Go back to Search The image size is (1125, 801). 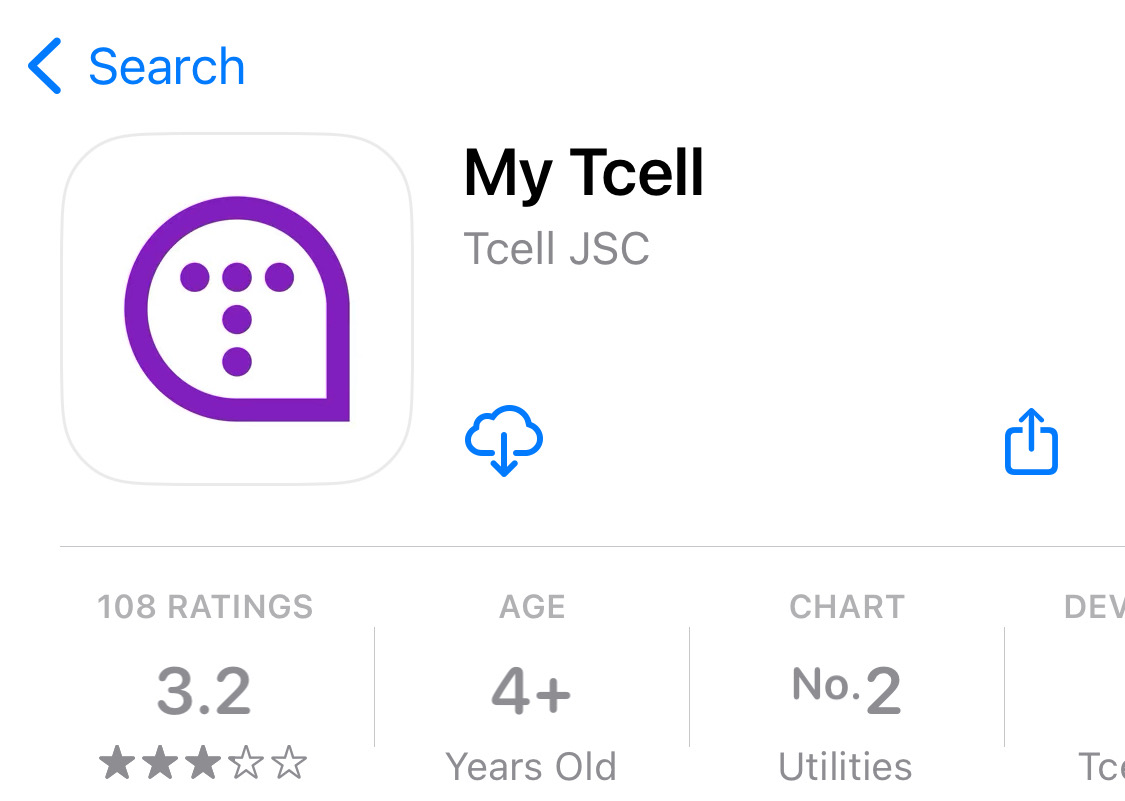[x=137, y=67]
